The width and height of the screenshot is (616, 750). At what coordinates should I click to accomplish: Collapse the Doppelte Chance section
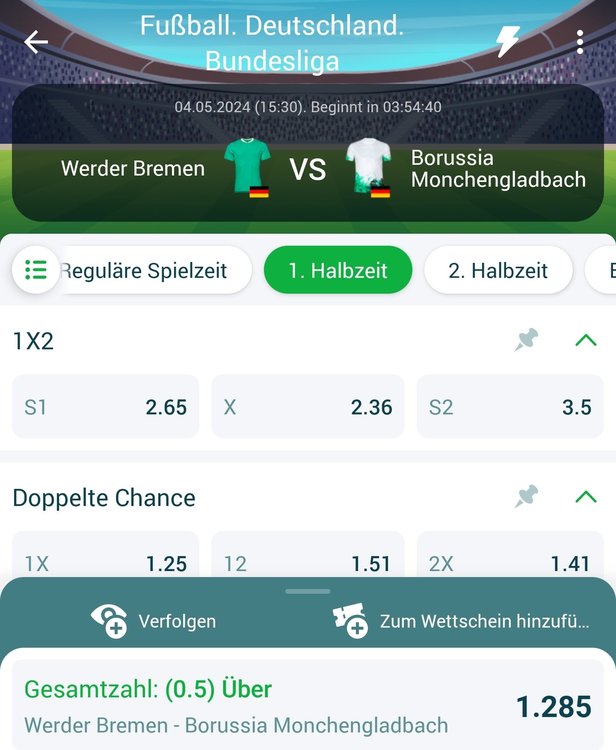point(586,497)
